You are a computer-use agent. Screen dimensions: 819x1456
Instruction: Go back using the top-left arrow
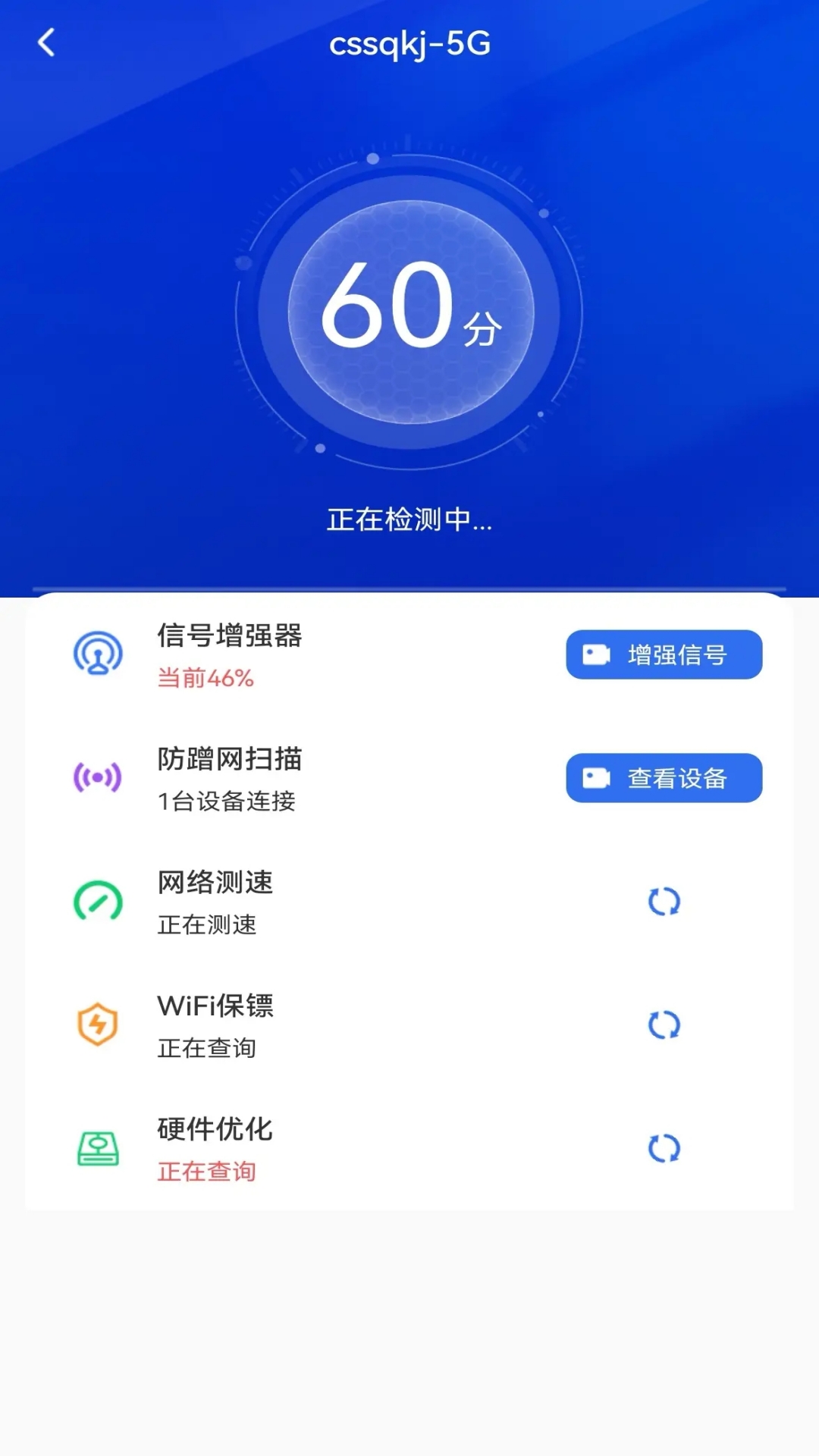(47, 42)
